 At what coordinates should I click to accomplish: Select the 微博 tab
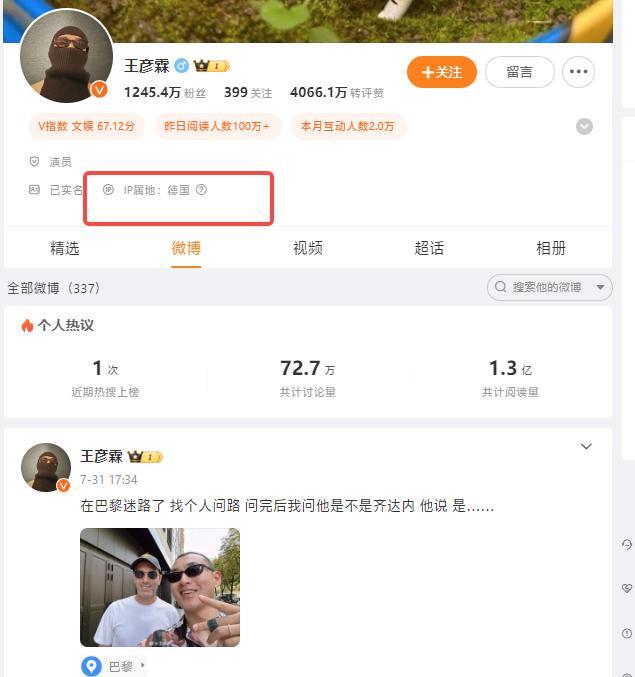[186, 248]
